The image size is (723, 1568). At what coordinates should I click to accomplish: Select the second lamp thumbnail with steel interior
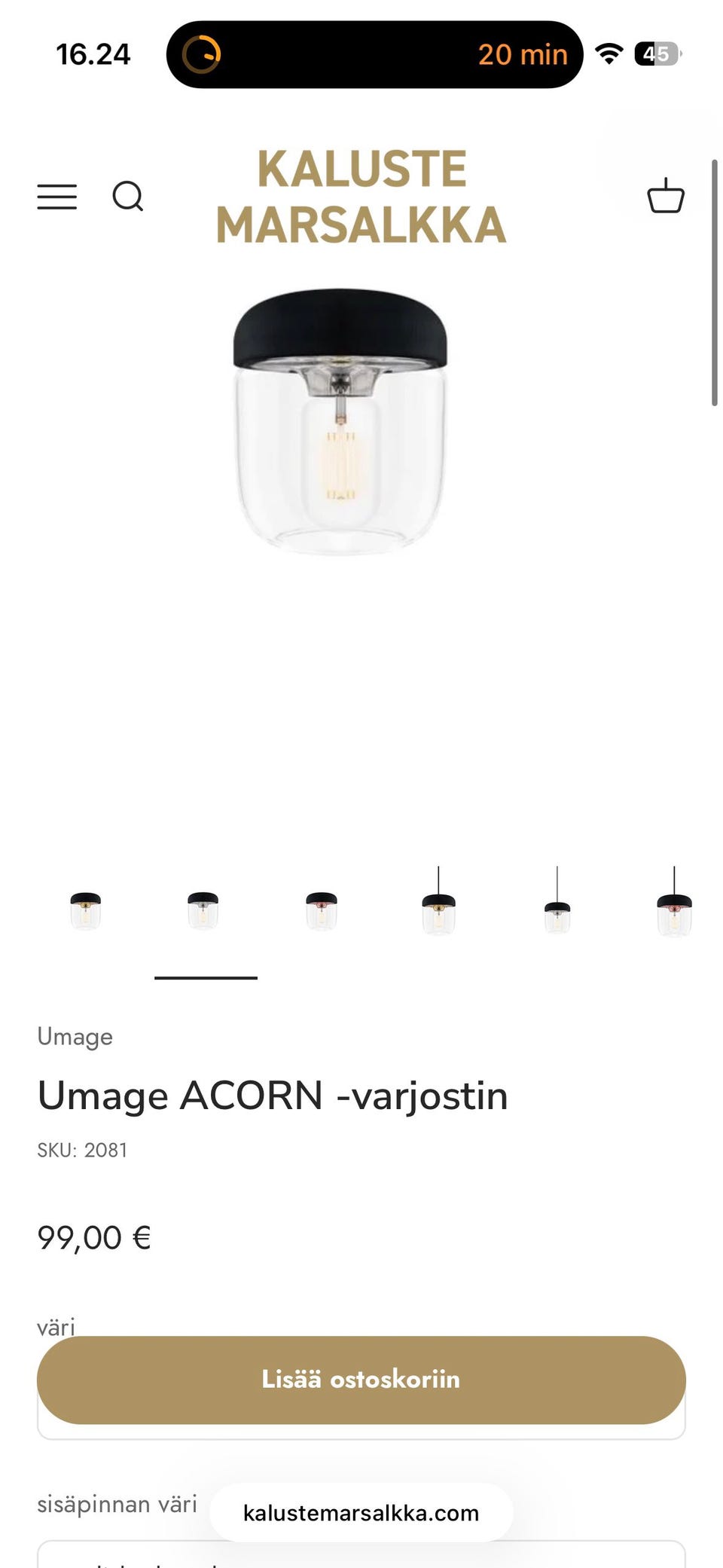tap(203, 910)
